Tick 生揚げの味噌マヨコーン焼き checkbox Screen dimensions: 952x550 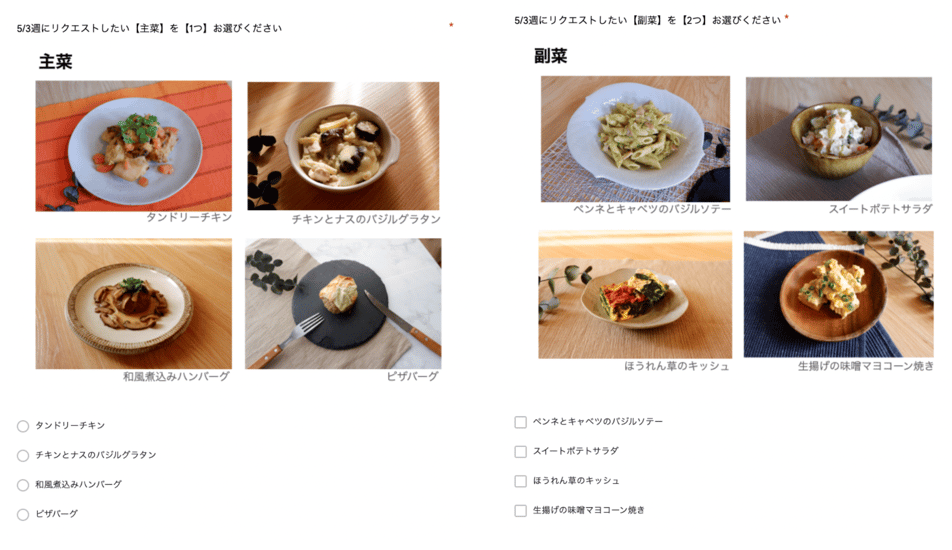coord(520,511)
